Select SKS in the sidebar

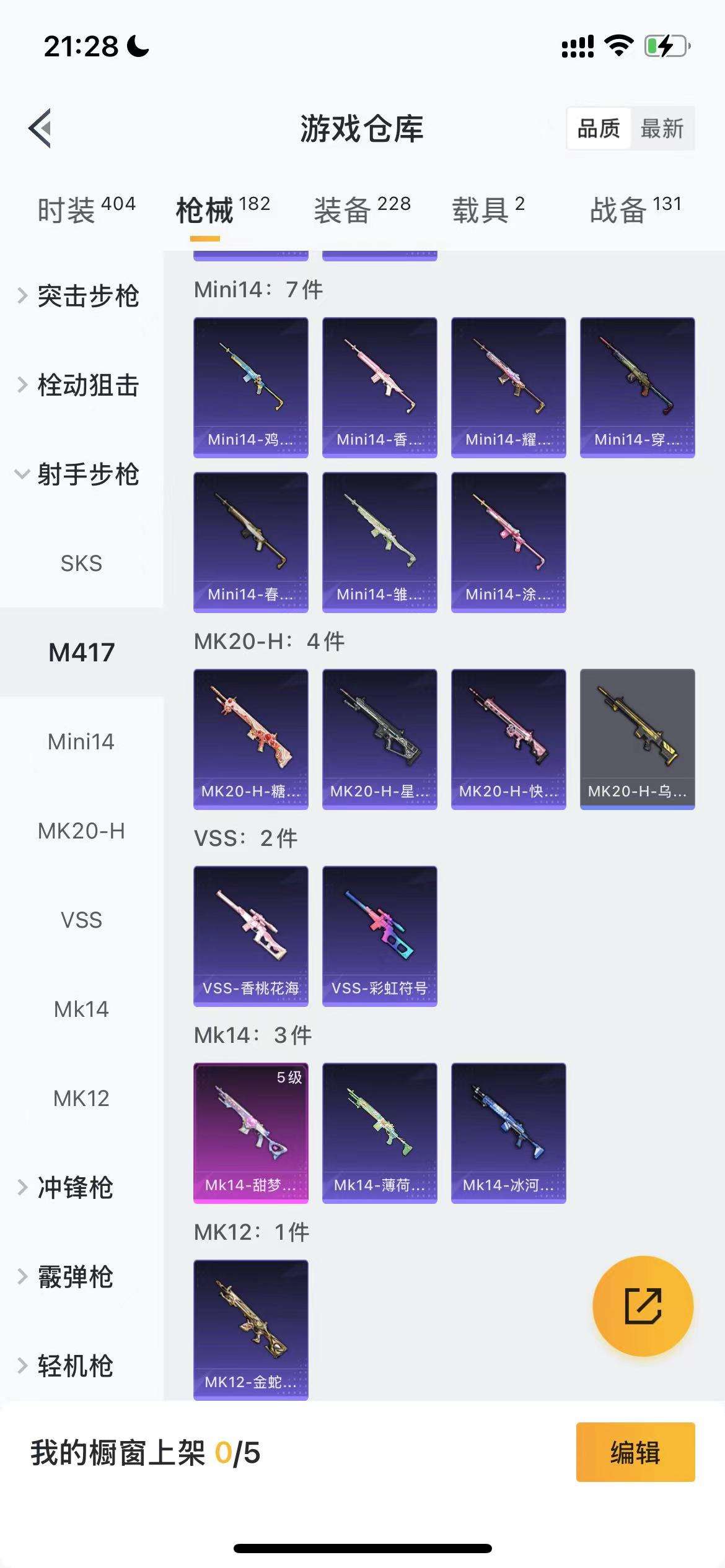click(x=81, y=564)
